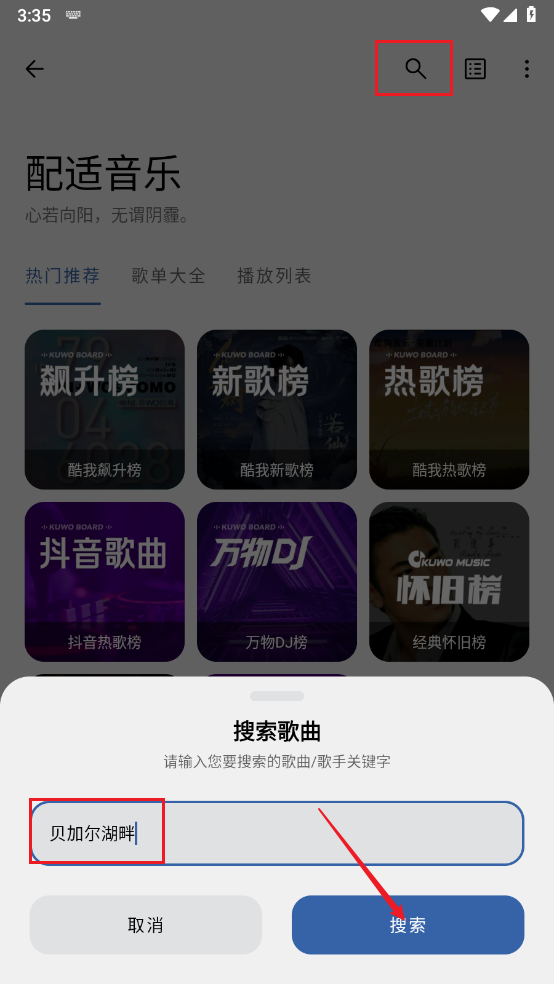Open the 万物DJ榜 chart
554x984 pixels.
coord(277,582)
